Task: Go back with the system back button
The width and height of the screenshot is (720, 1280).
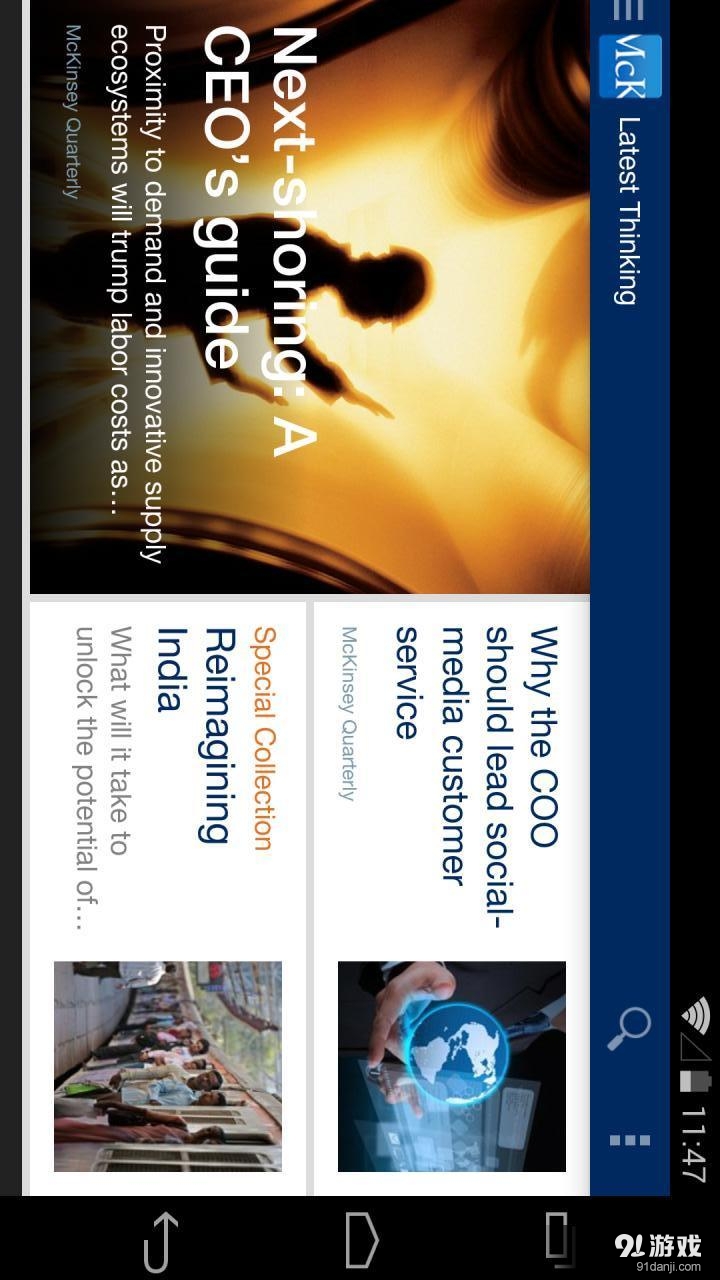Action: click(x=160, y=1240)
